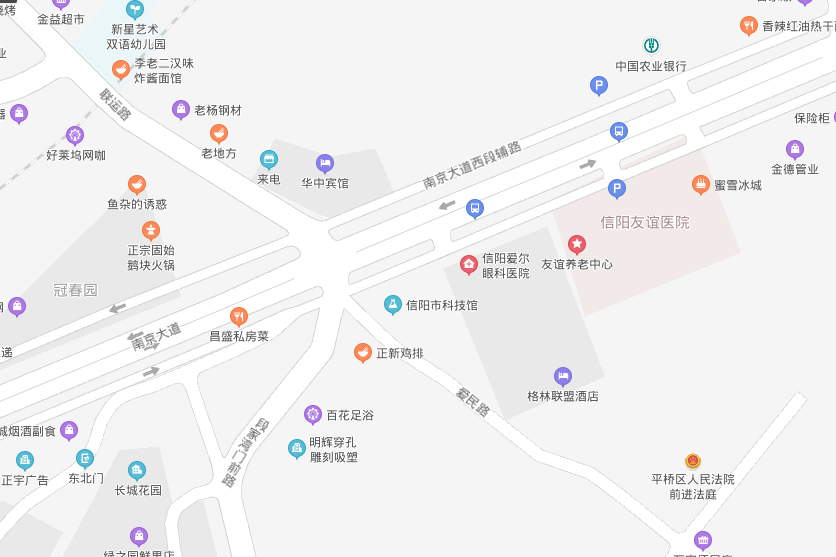Select the 格林联盟酒店 hotel pin

point(563,376)
